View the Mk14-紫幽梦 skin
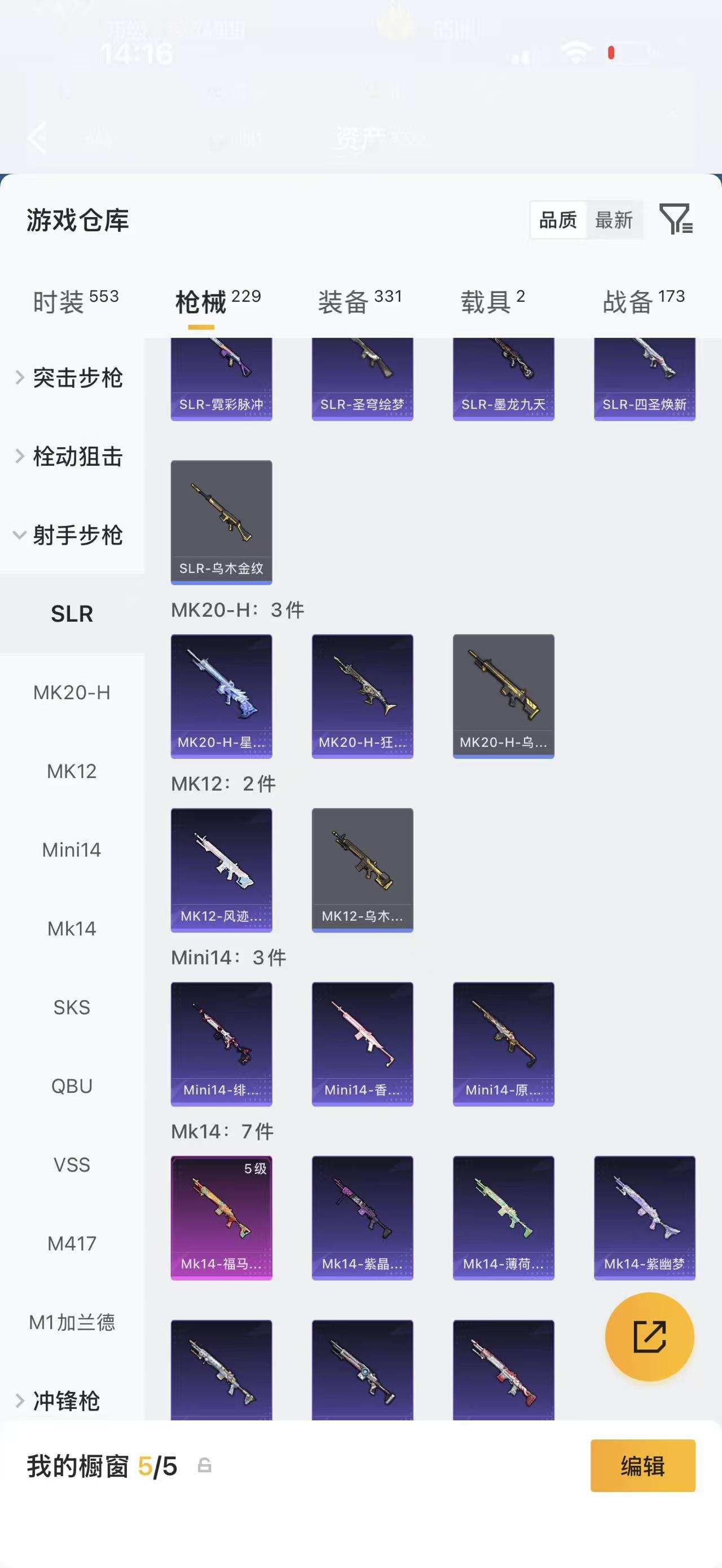This screenshot has height=1568, width=722. [x=644, y=1217]
